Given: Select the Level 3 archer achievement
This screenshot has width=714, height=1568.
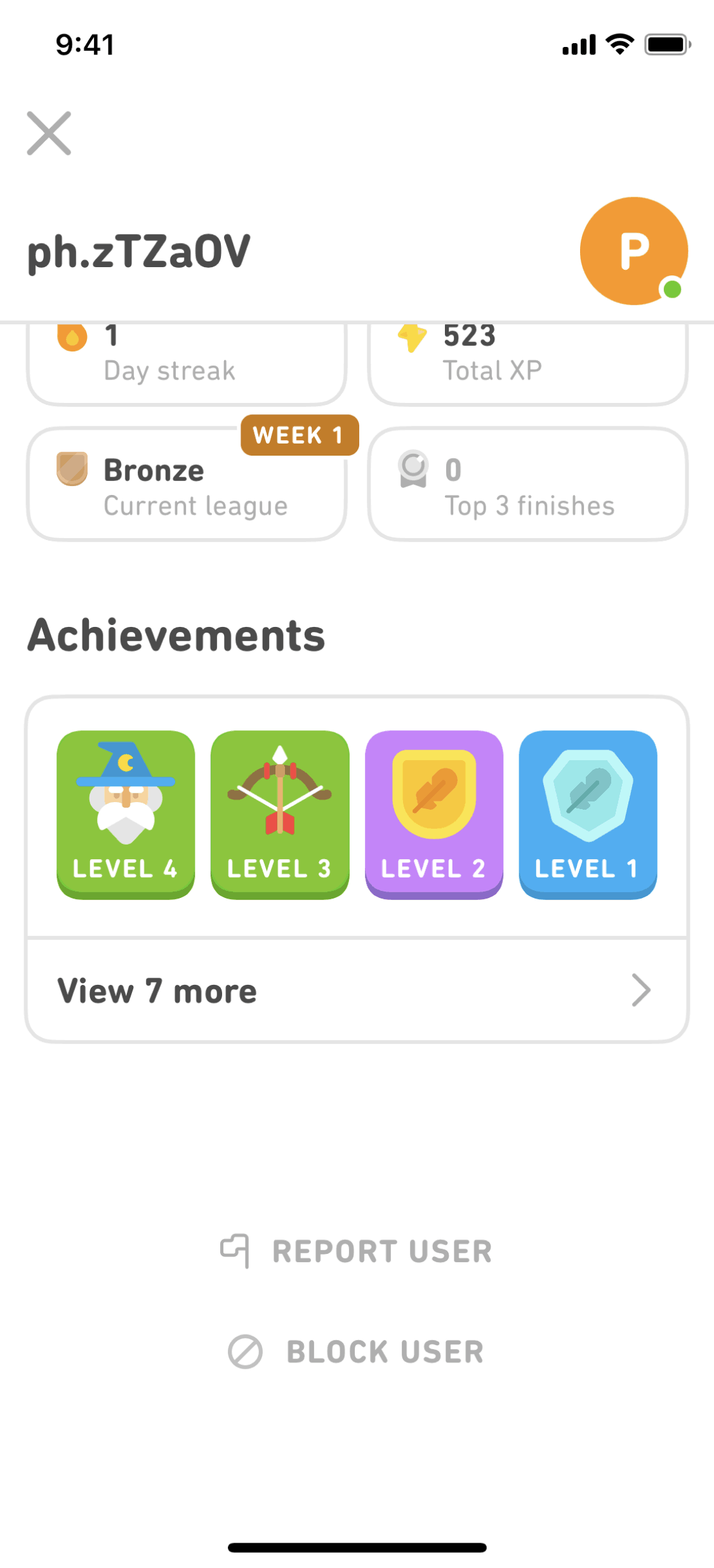Looking at the screenshot, I should tap(280, 814).
